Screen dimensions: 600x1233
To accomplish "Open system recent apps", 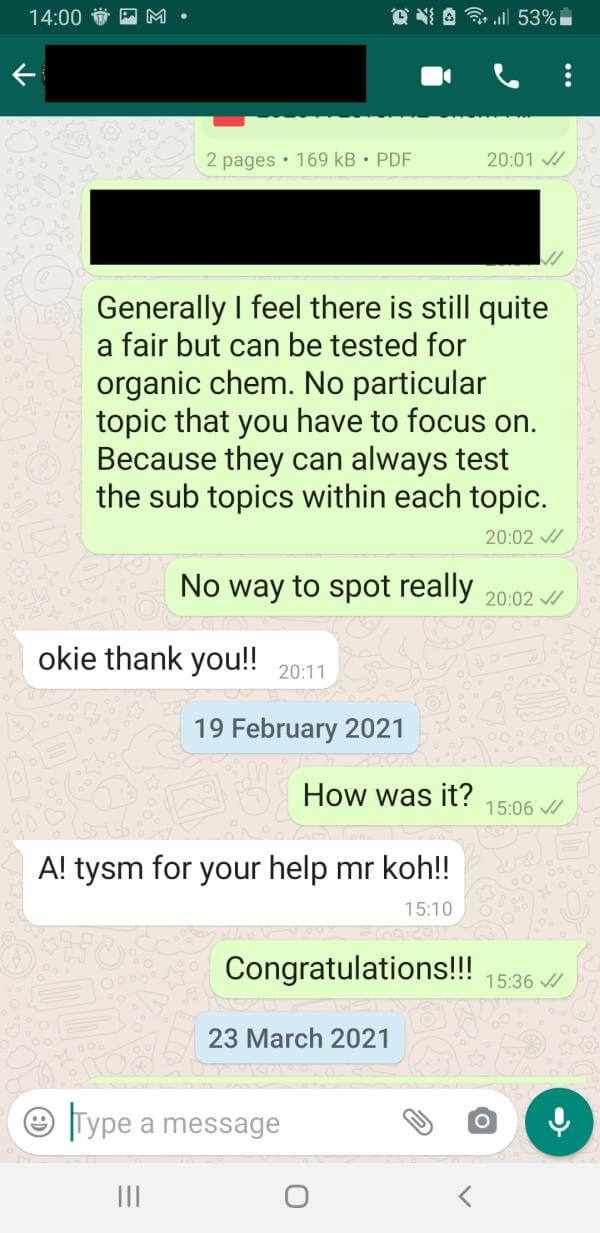I will click(128, 1196).
